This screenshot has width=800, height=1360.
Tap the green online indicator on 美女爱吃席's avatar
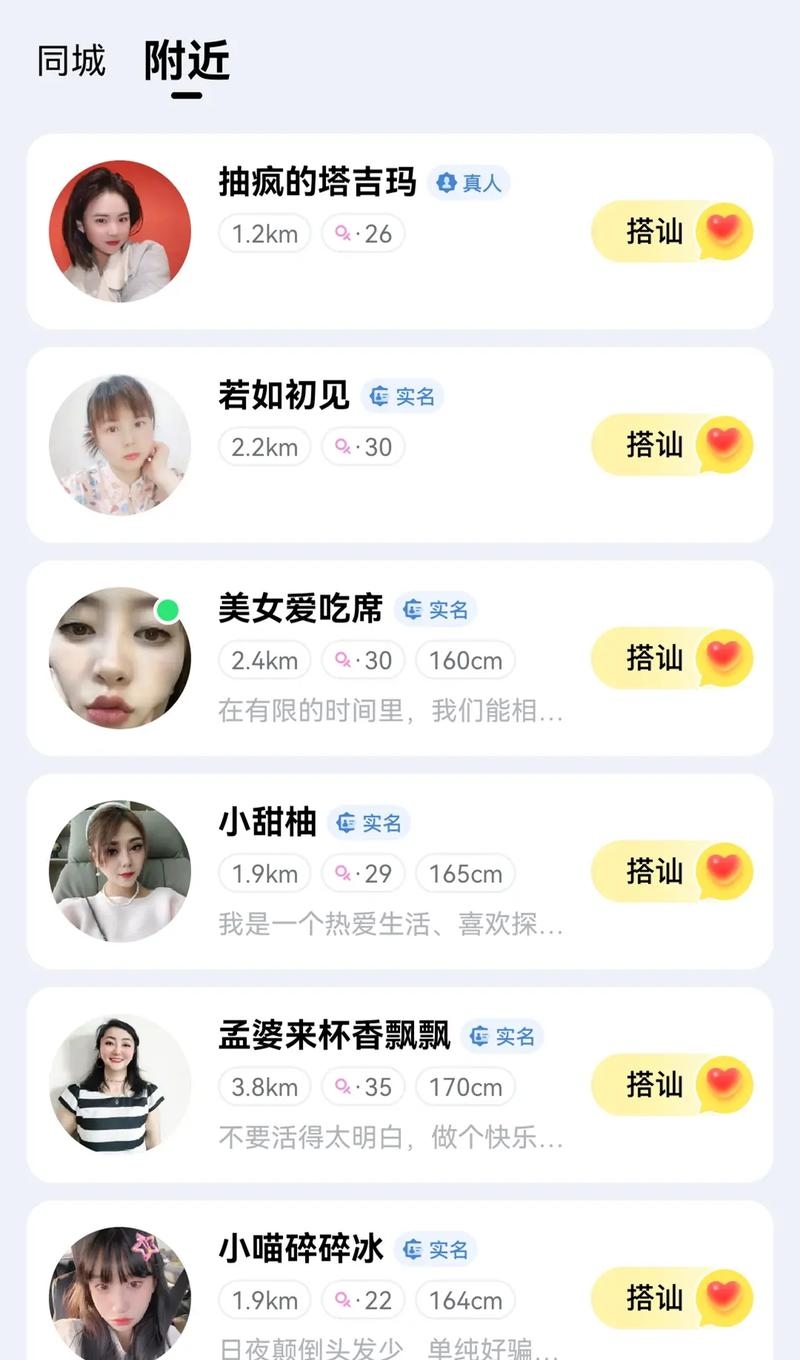168,608
